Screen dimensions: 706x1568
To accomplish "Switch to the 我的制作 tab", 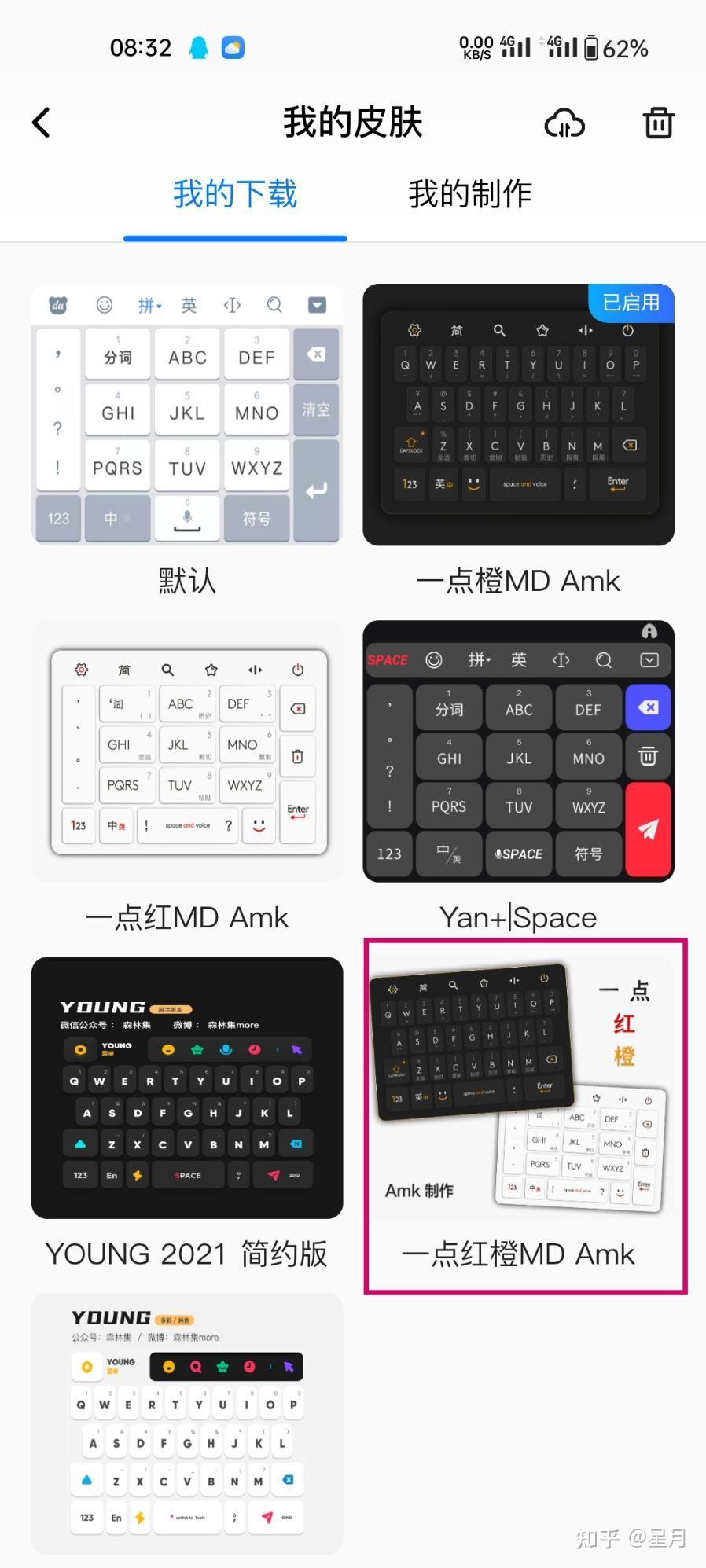I will [470, 194].
